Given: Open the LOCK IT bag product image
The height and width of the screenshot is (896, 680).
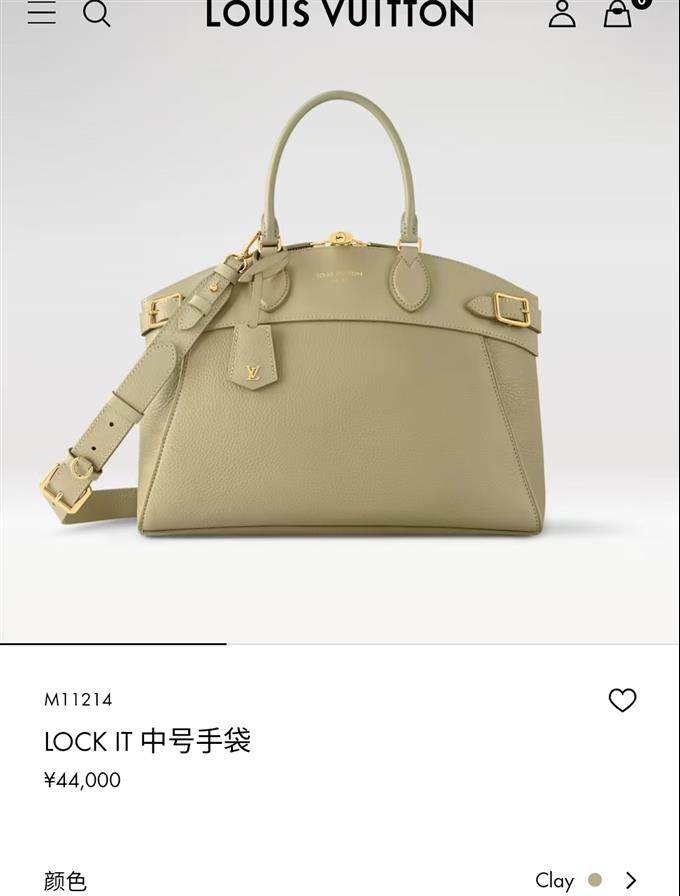Looking at the screenshot, I should (340, 330).
